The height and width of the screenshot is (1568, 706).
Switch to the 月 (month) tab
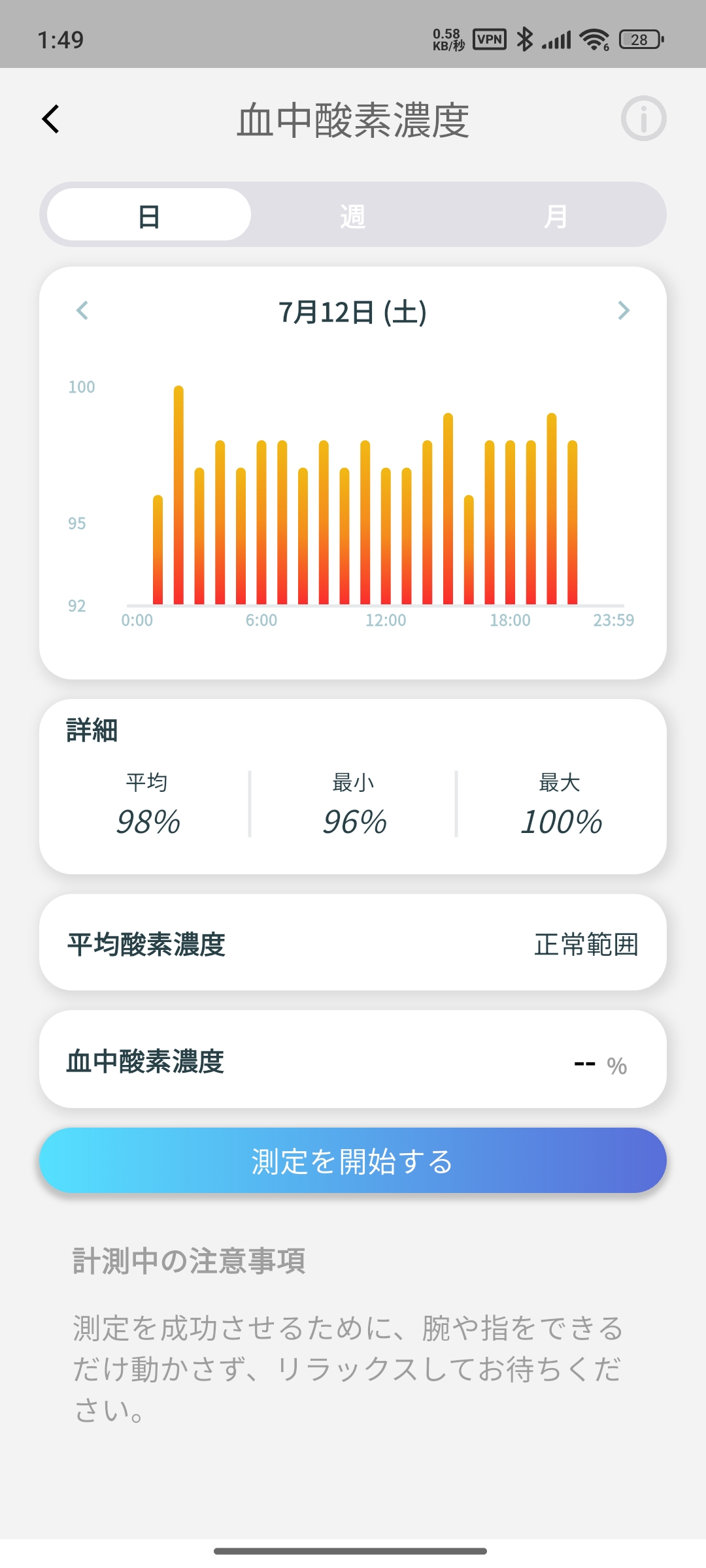click(556, 215)
